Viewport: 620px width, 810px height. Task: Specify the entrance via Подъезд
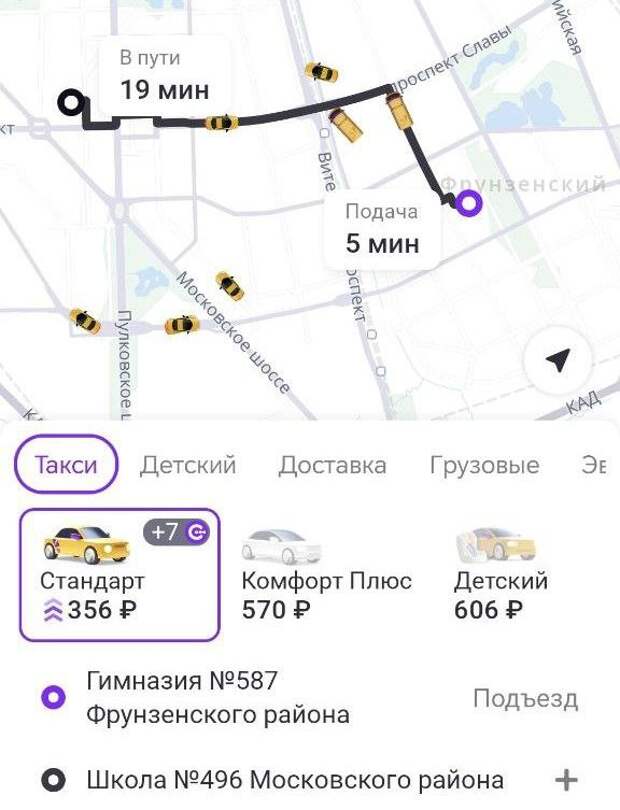pyautogui.click(x=525, y=699)
